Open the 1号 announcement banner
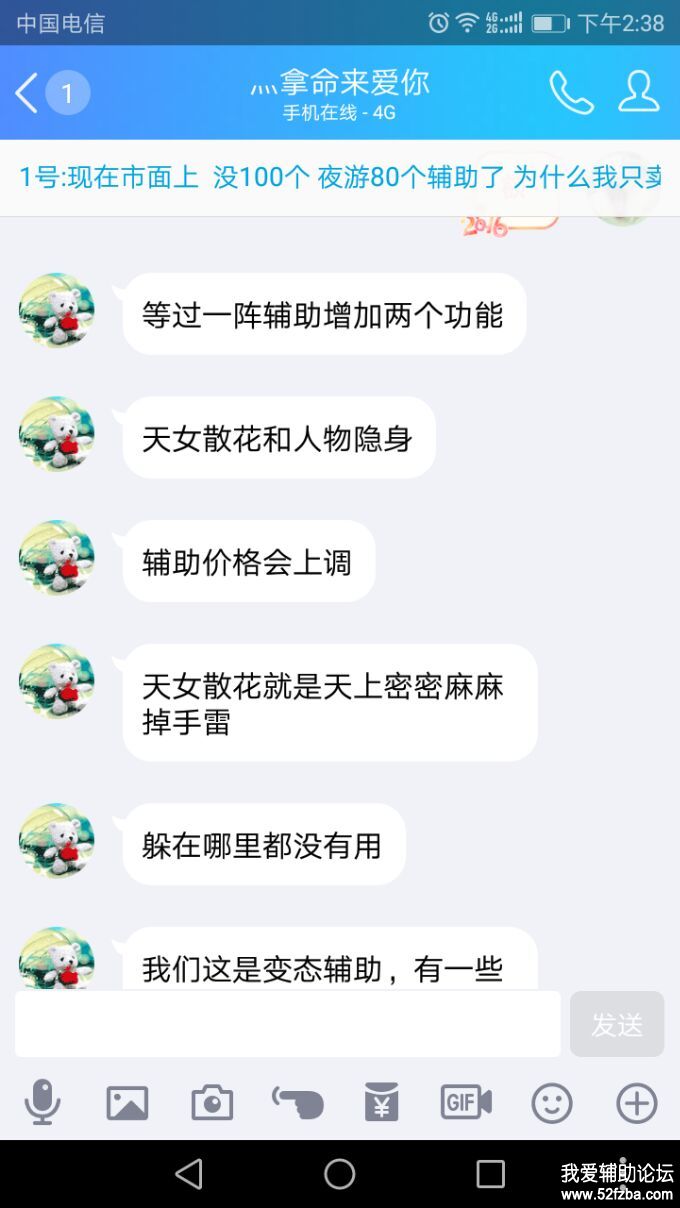Image resolution: width=680 pixels, height=1208 pixels. [340, 178]
